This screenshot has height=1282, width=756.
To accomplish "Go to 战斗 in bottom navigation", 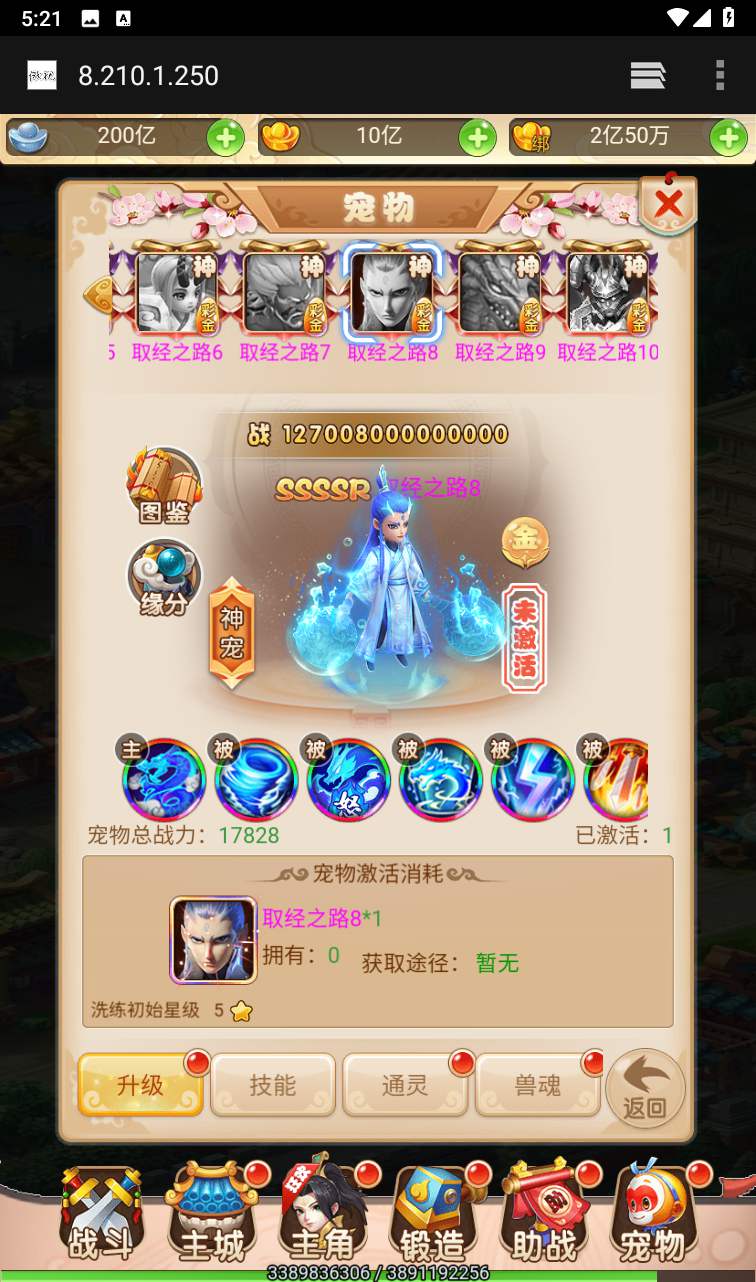I will [x=100, y=1215].
